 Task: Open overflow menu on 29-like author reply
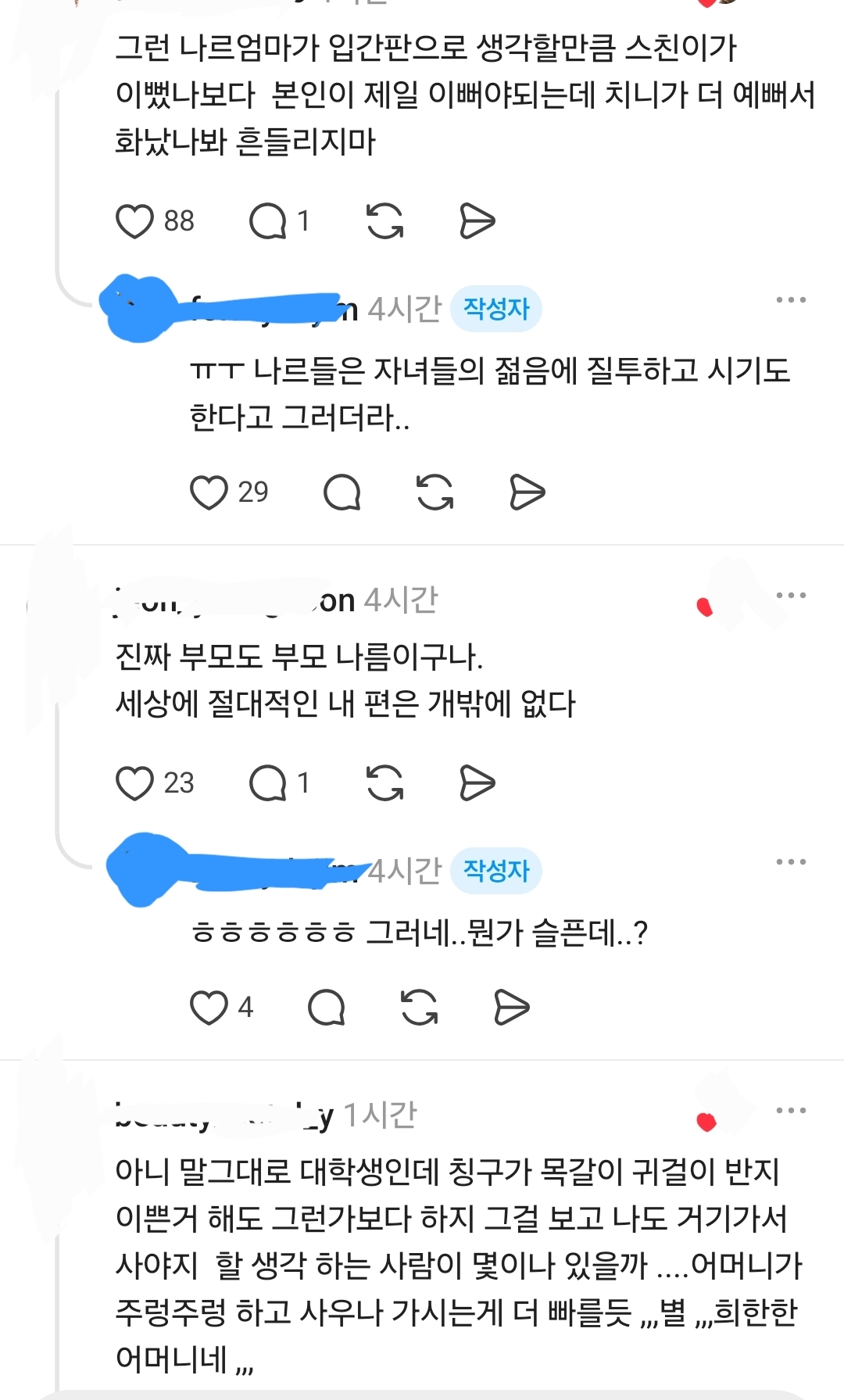[791, 300]
